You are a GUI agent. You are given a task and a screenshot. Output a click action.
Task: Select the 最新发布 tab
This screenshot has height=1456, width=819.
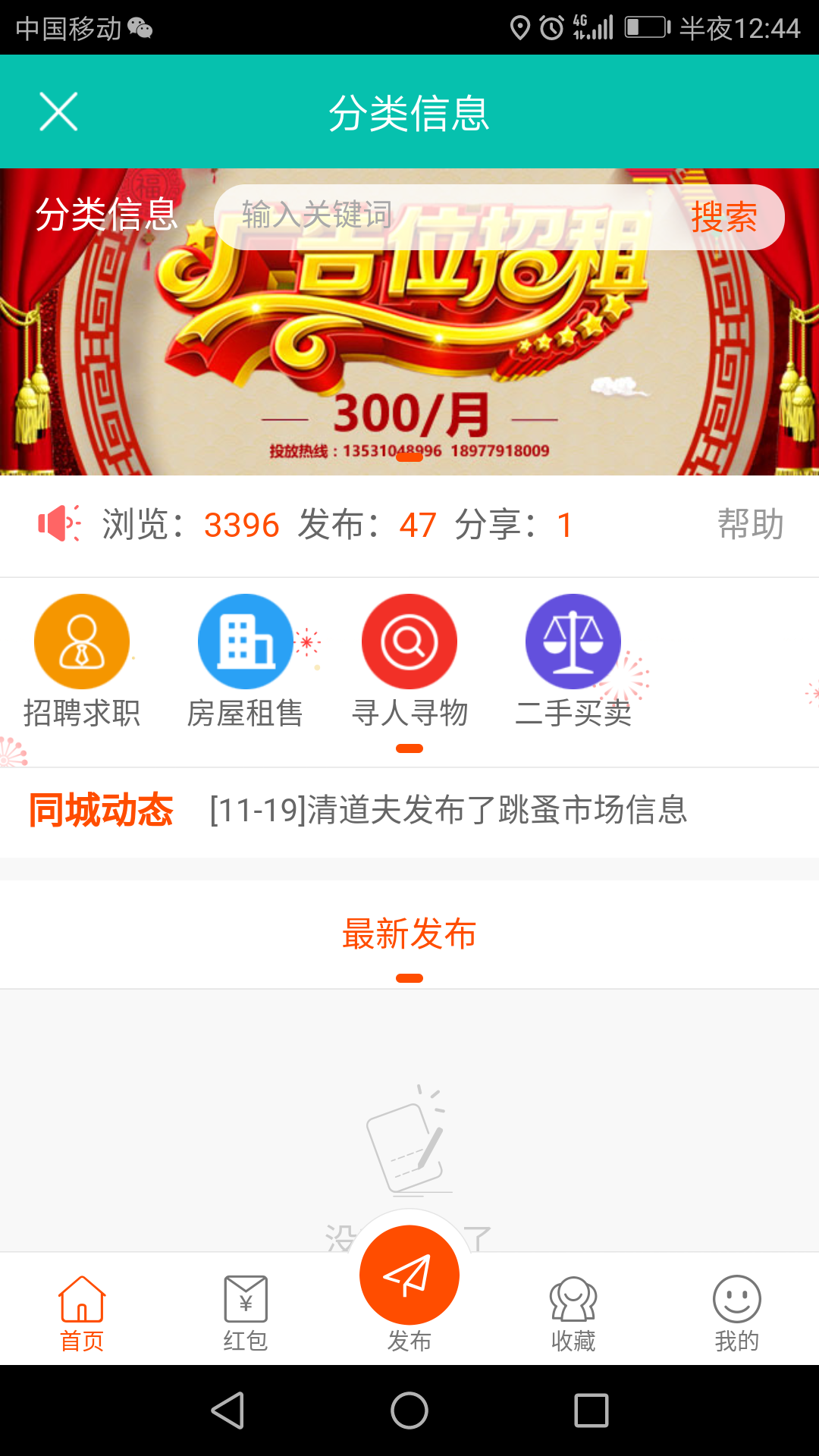(x=409, y=934)
